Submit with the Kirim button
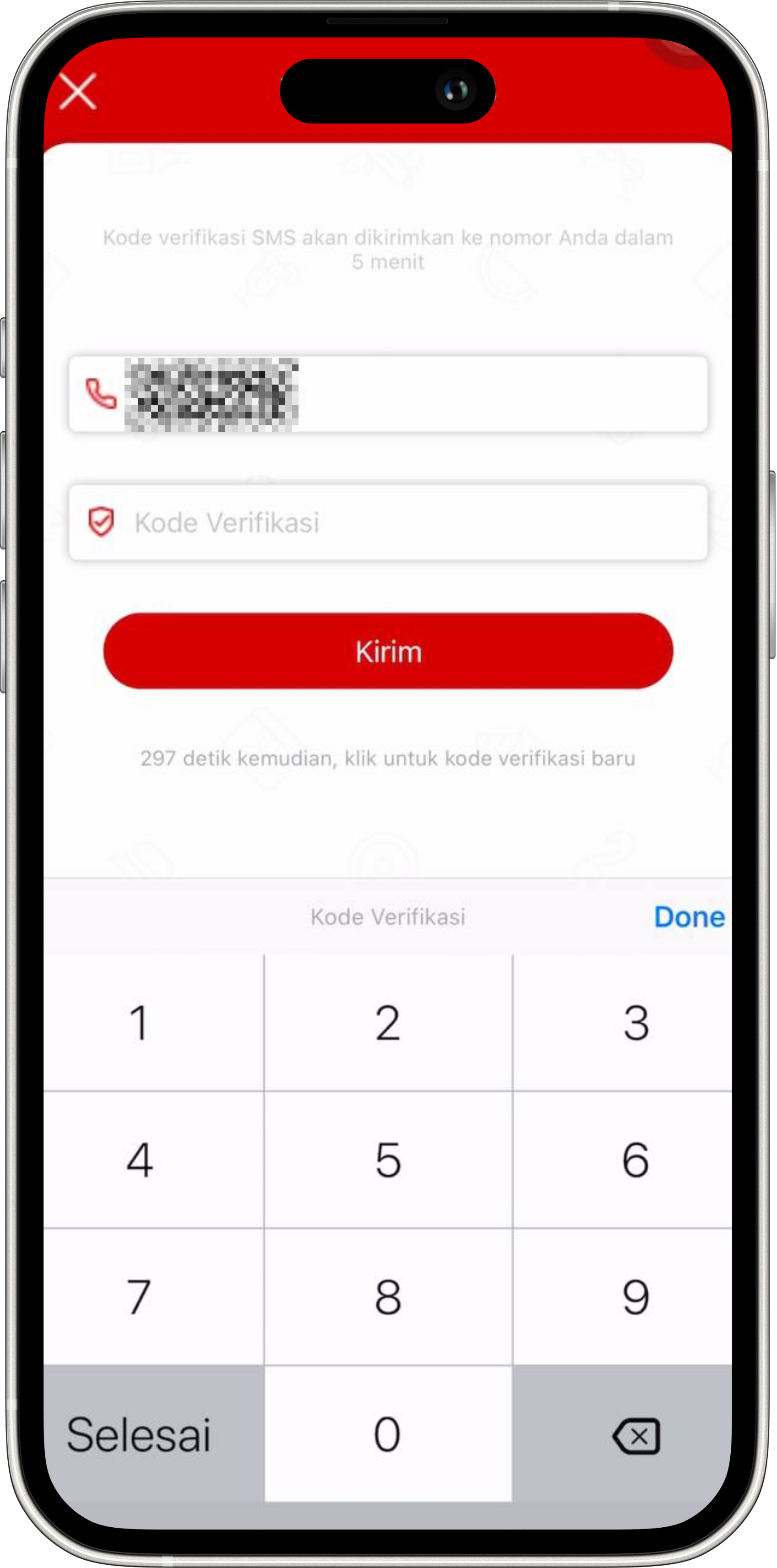The image size is (777, 1568). tap(388, 651)
